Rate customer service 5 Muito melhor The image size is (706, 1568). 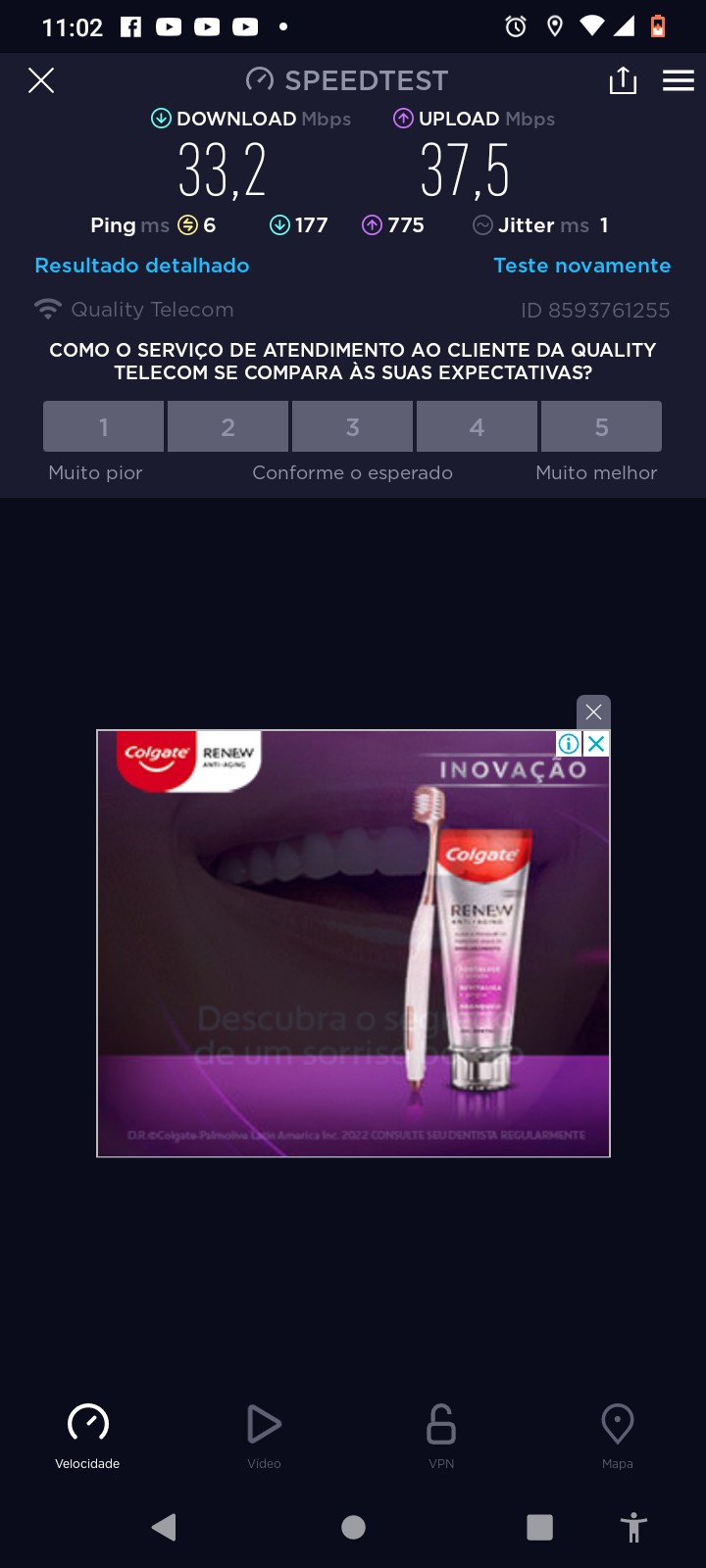(601, 427)
